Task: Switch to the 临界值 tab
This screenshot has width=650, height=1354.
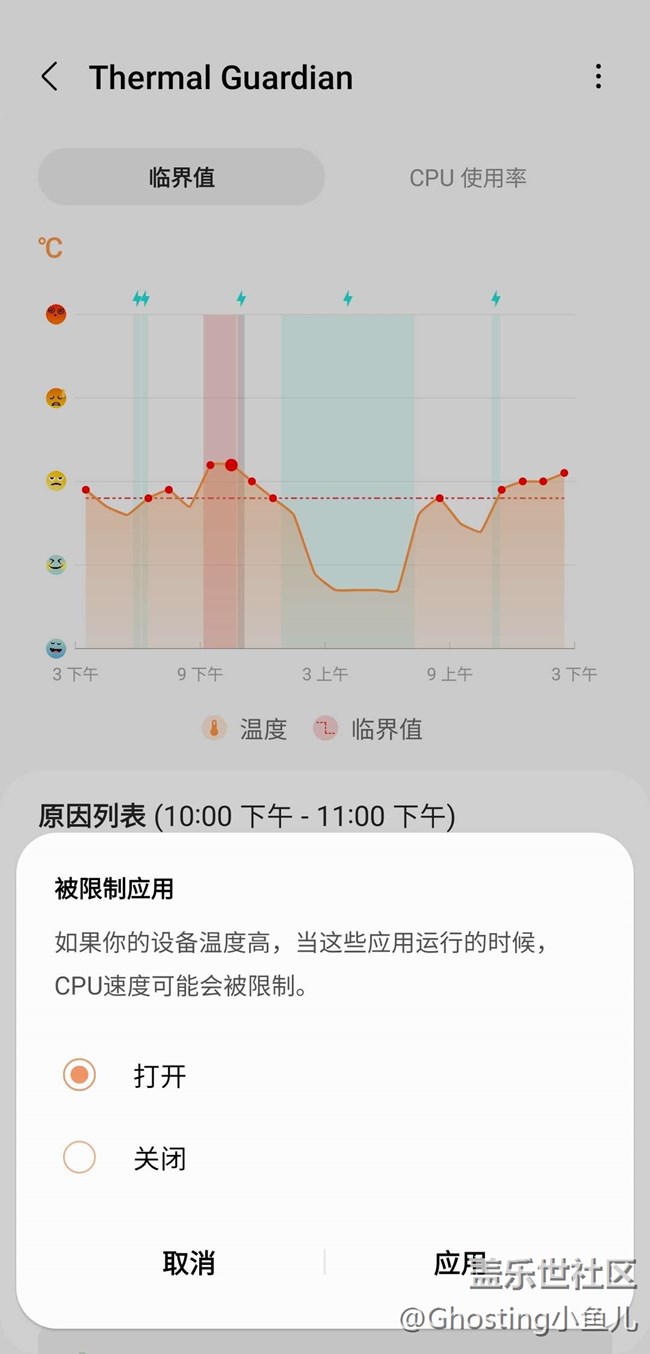Action: tap(182, 178)
